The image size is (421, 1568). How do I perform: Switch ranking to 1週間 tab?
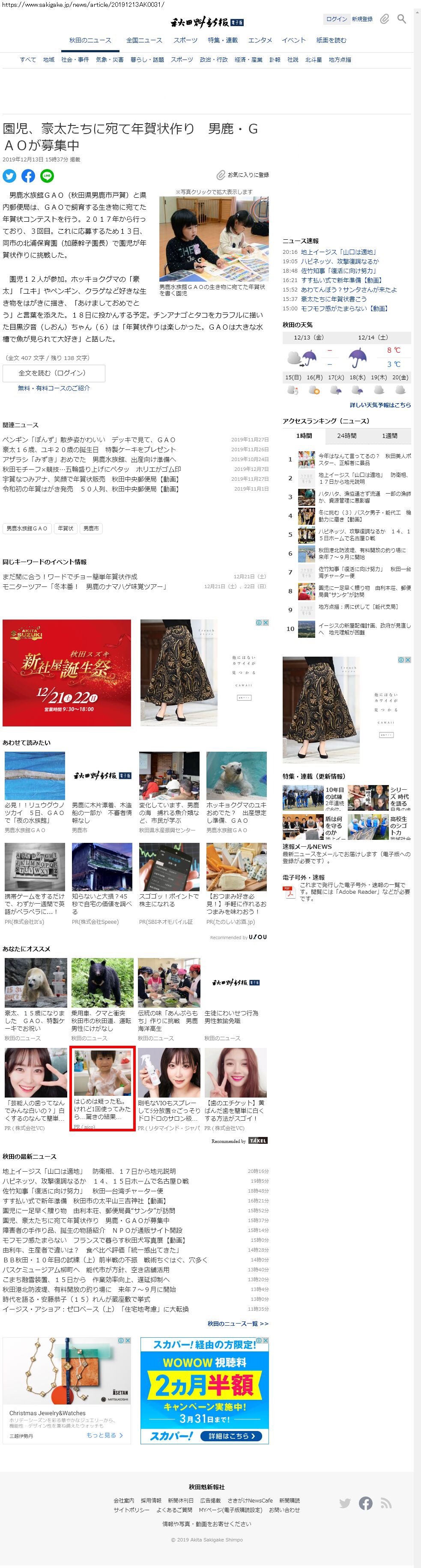(389, 436)
